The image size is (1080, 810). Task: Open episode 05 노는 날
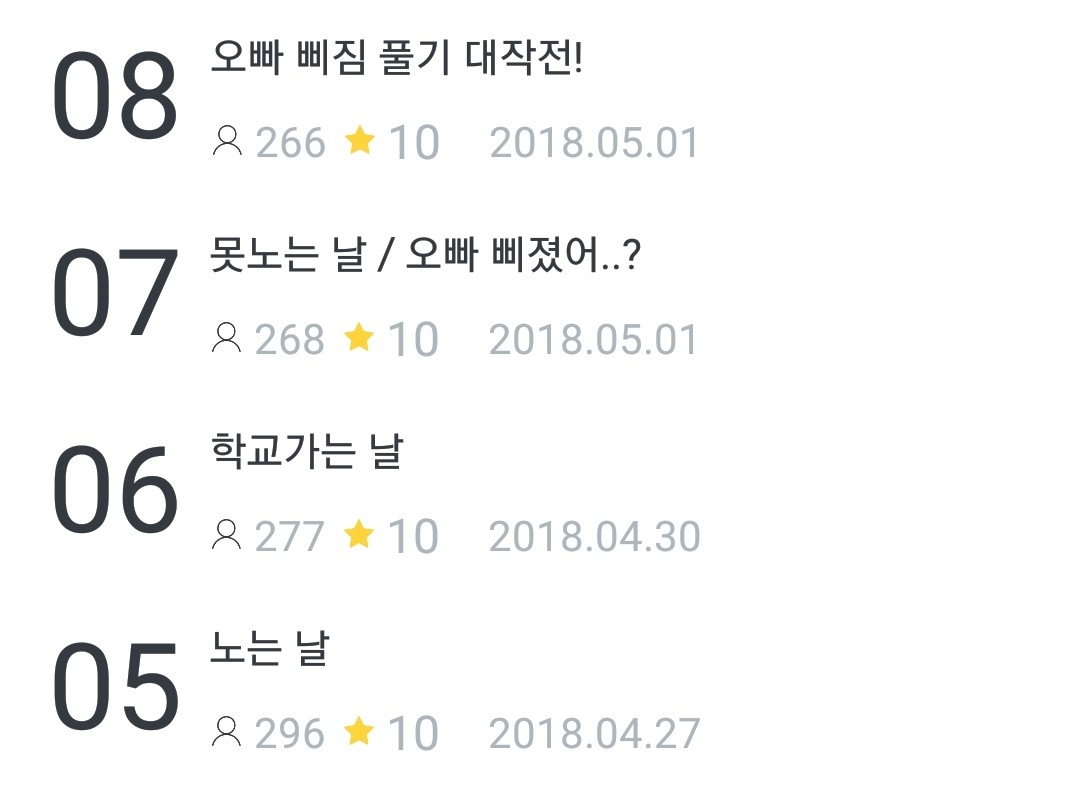(x=540, y=689)
